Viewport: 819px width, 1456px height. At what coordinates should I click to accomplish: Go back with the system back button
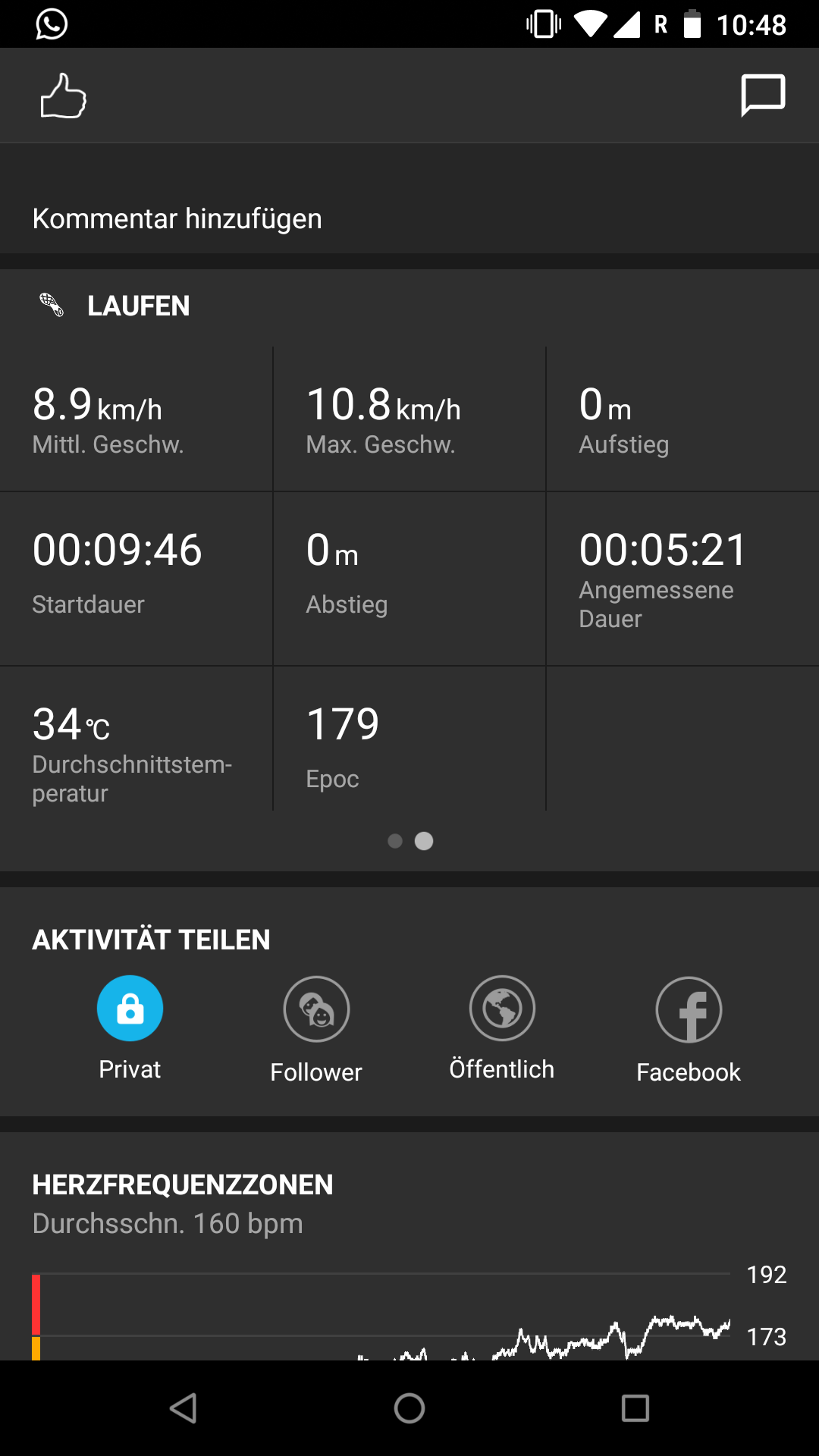click(x=184, y=1408)
